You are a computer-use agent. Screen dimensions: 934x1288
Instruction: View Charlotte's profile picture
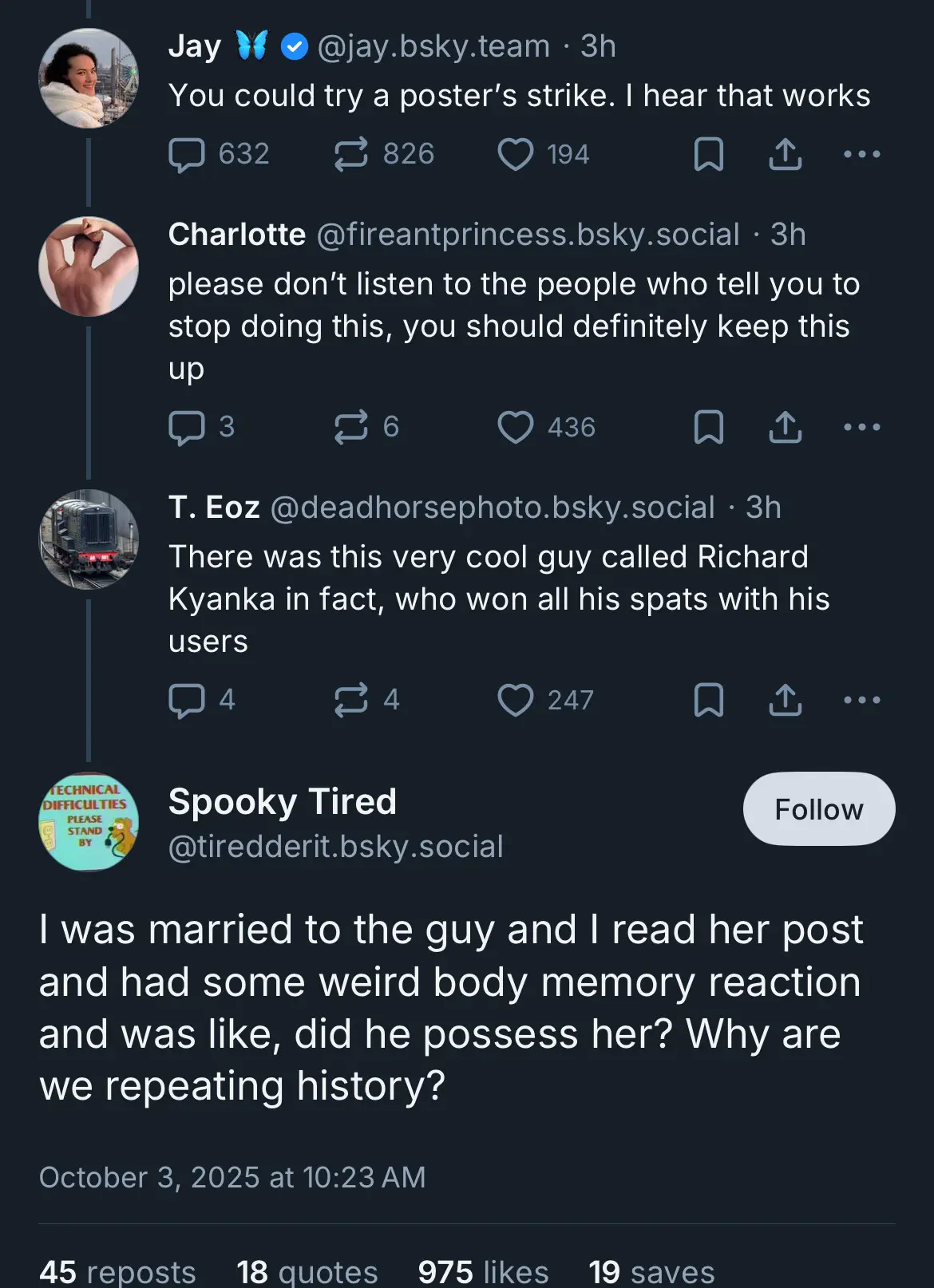pos(89,267)
